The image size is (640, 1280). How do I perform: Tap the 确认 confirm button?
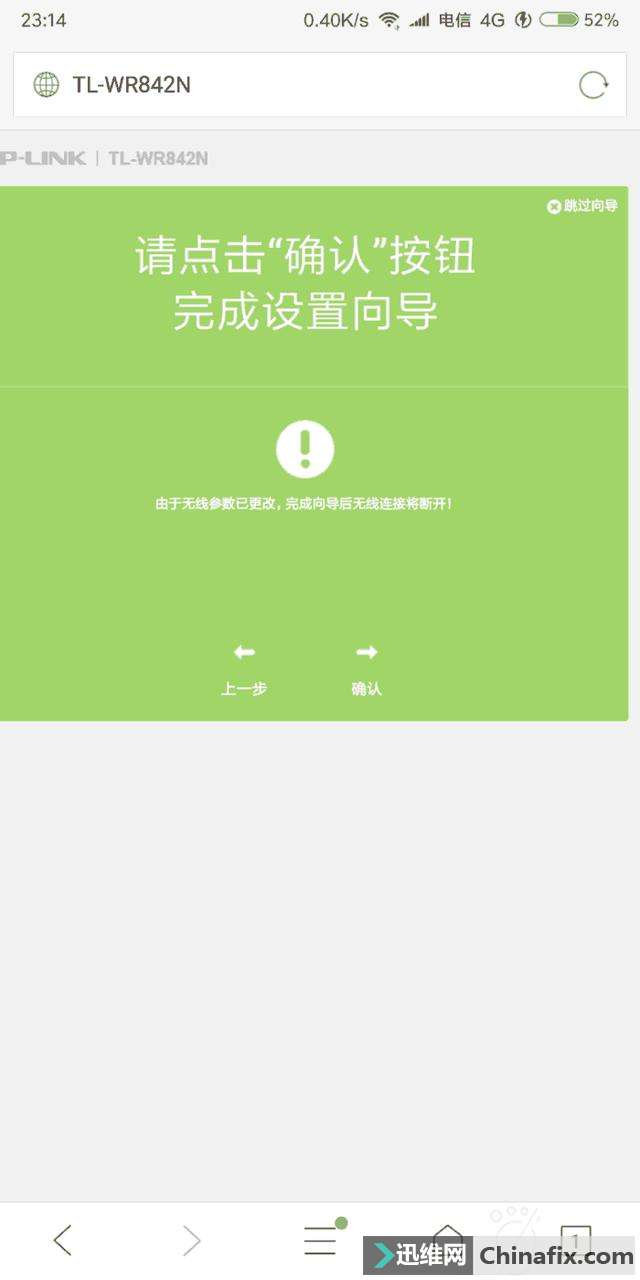(x=366, y=669)
